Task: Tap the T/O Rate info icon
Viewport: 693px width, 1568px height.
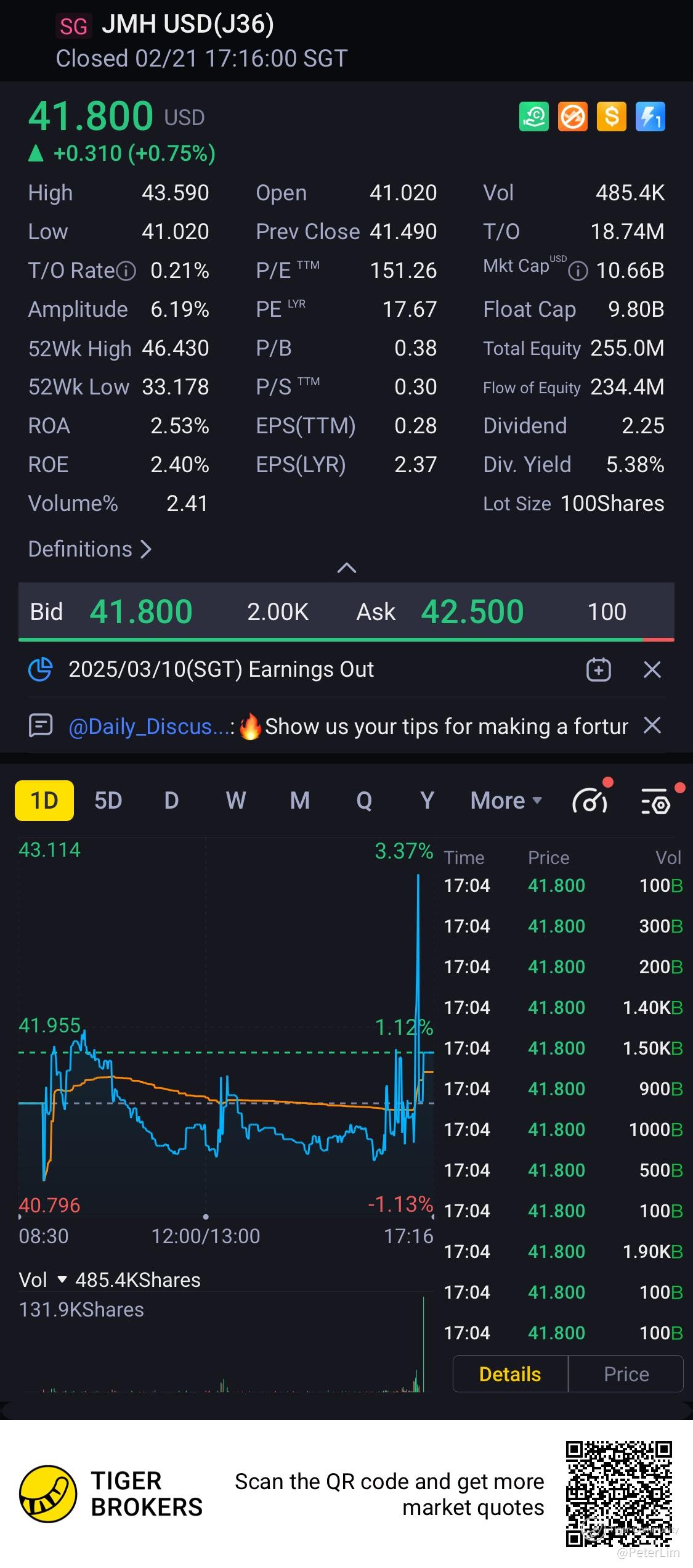Action: point(126,271)
